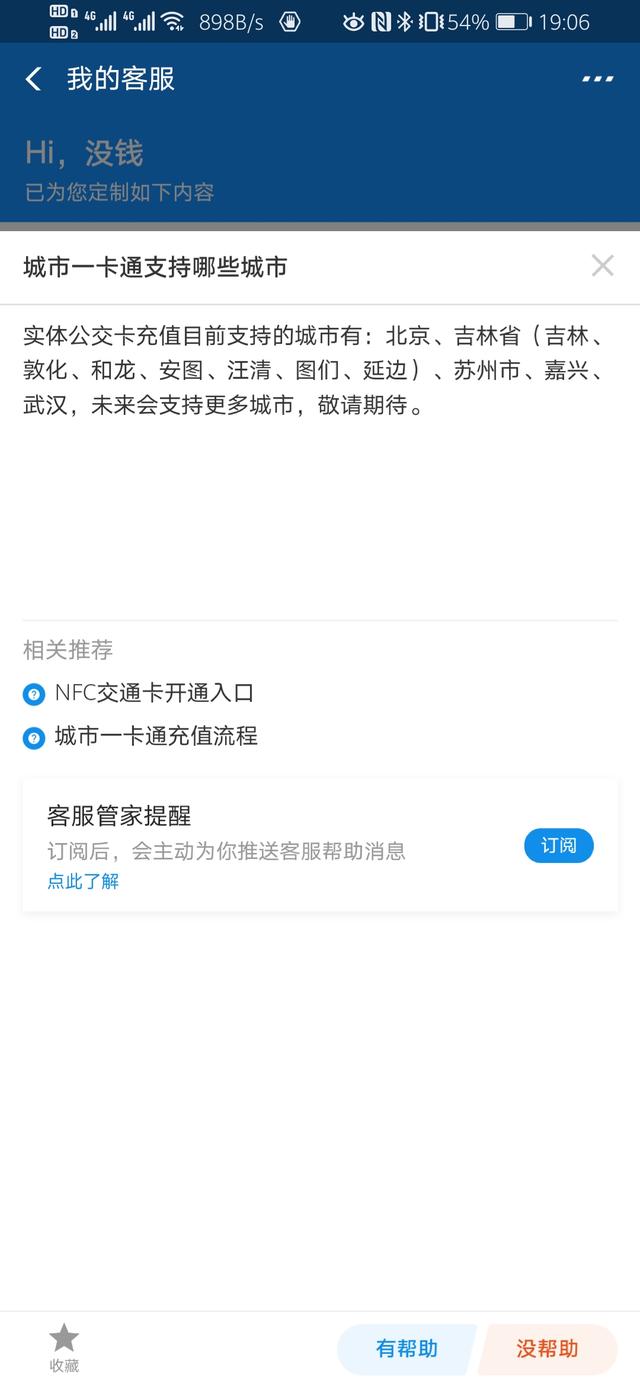Save this answer with 收藏 star
The width and height of the screenshot is (640, 1387).
click(x=64, y=1346)
